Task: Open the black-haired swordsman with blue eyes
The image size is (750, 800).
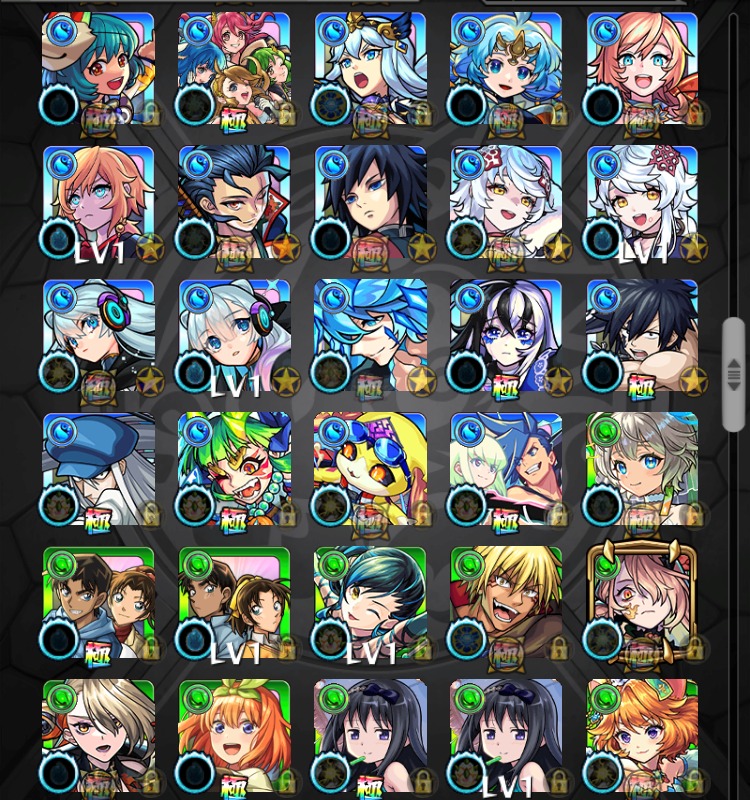Action: 370,203
